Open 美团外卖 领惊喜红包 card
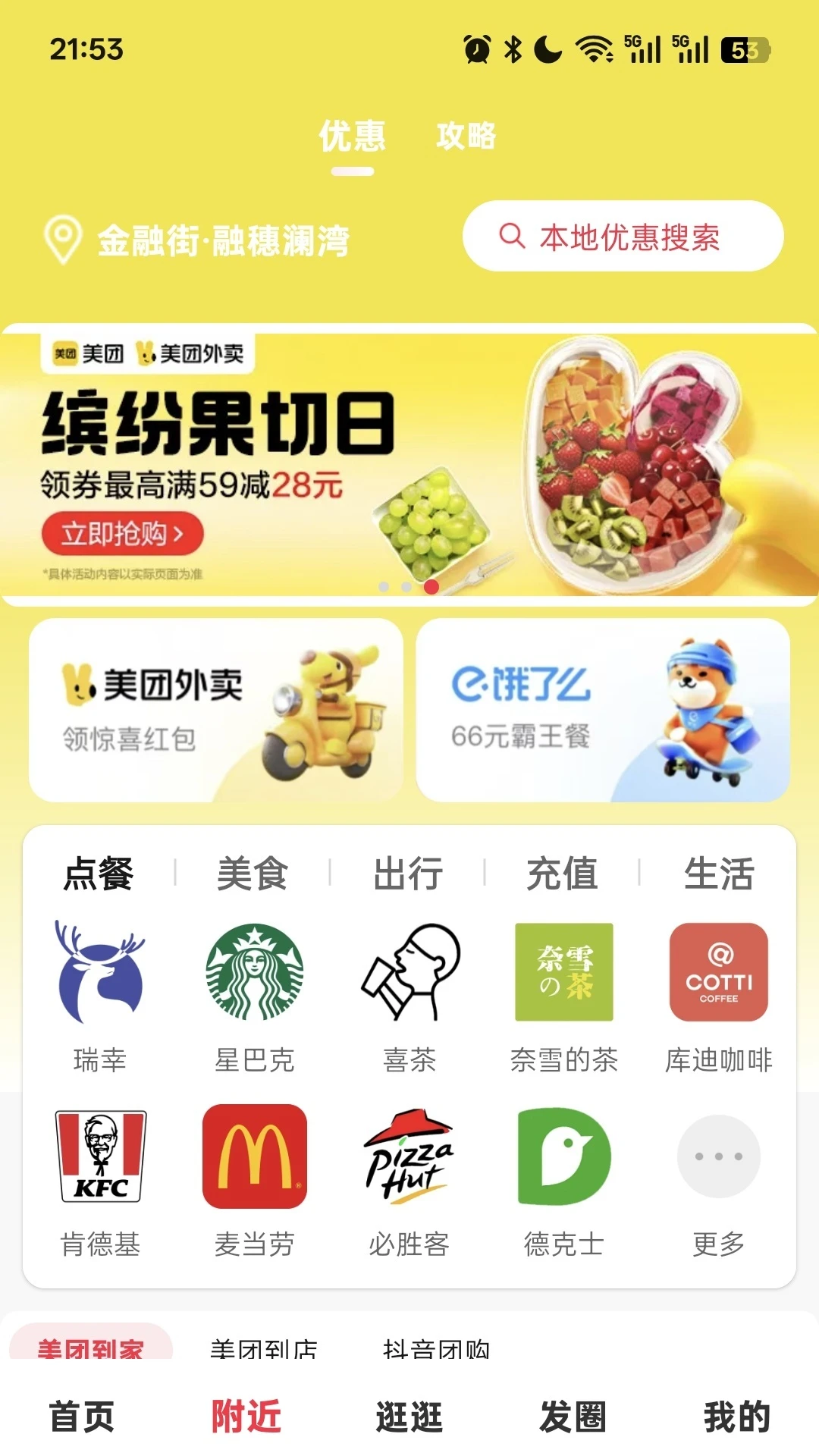The image size is (819, 1456). (219, 708)
